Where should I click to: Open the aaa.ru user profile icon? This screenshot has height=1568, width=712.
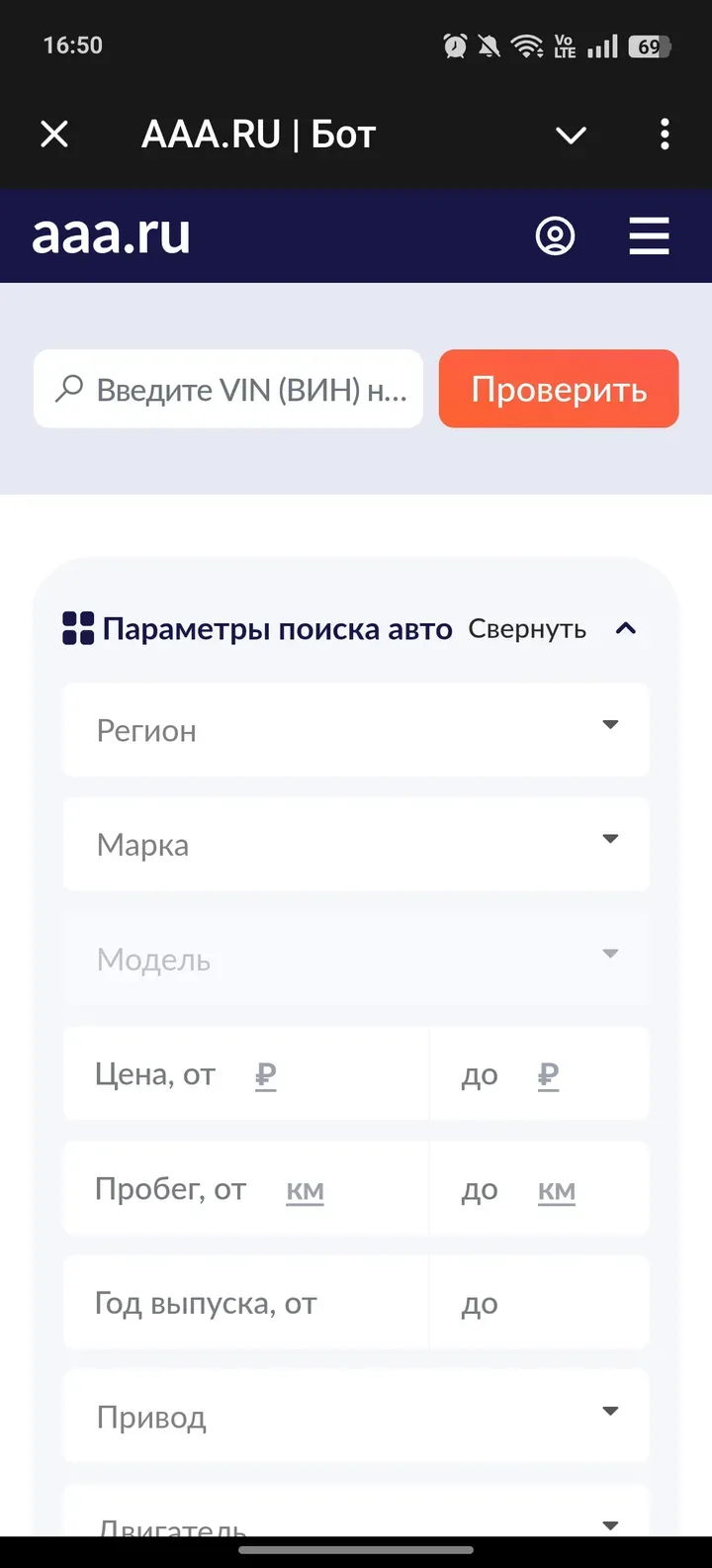[x=556, y=236]
